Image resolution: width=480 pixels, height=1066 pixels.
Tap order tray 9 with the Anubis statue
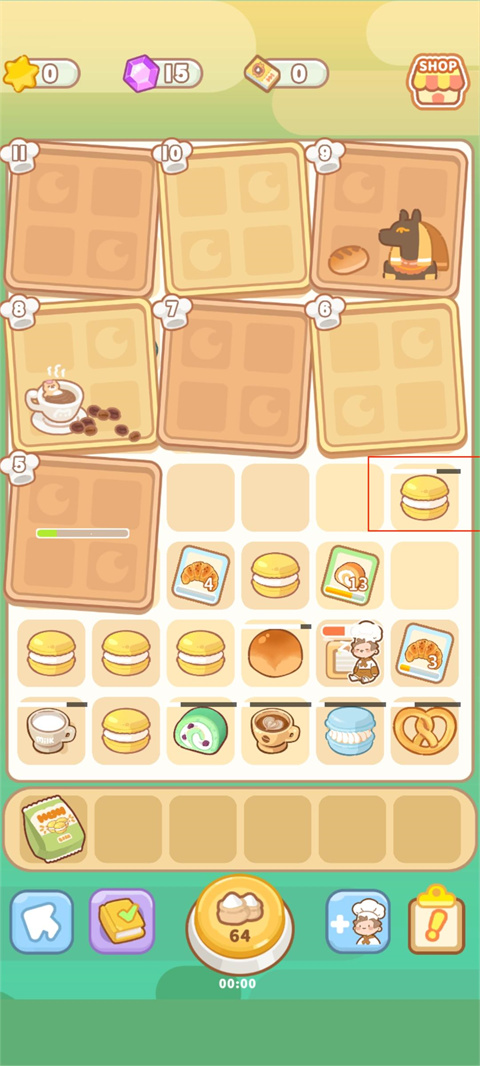click(x=390, y=219)
